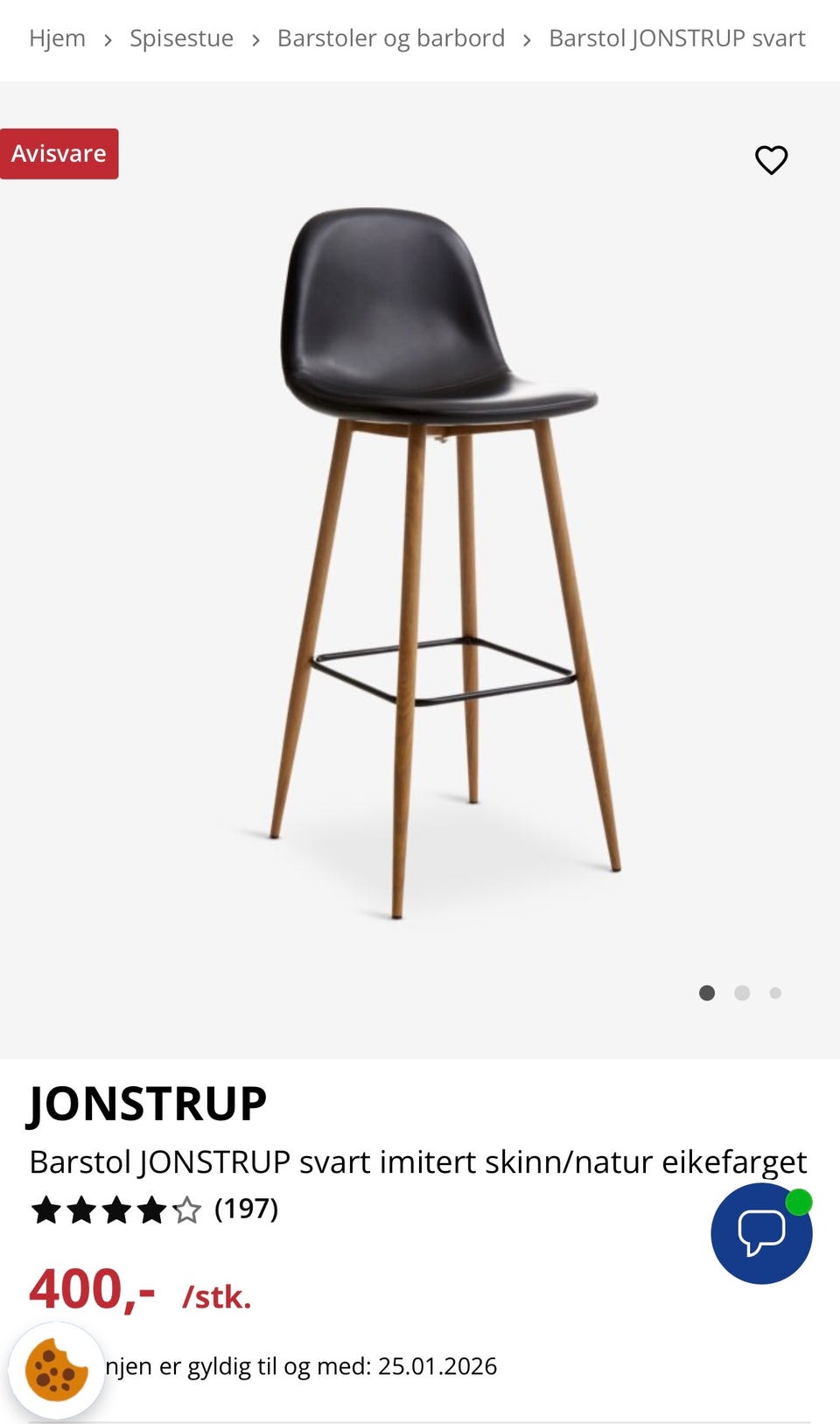This screenshot has width=840, height=1424.
Task: Open the Spisestue breadcrumb
Action: (x=181, y=39)
